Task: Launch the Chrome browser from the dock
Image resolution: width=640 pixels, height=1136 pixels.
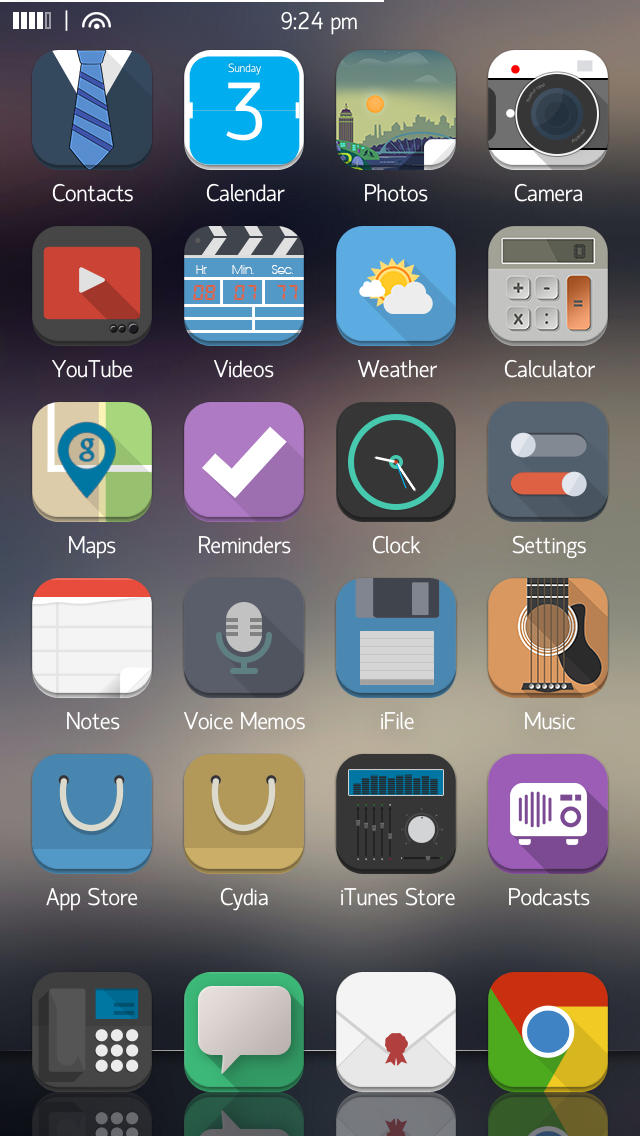Action: click(548, 1032)
